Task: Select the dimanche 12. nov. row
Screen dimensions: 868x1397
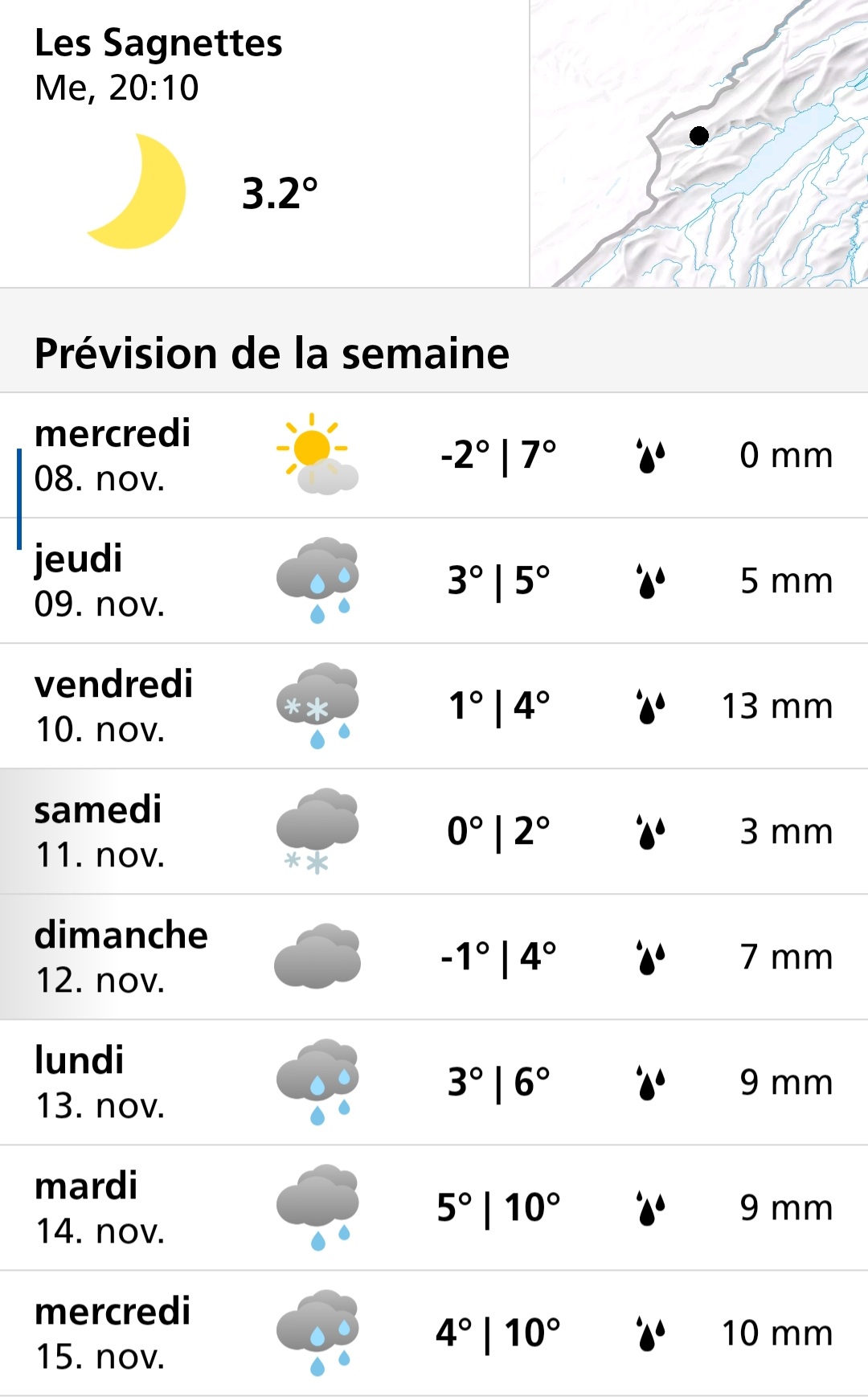Action: [x=434, y=957]
